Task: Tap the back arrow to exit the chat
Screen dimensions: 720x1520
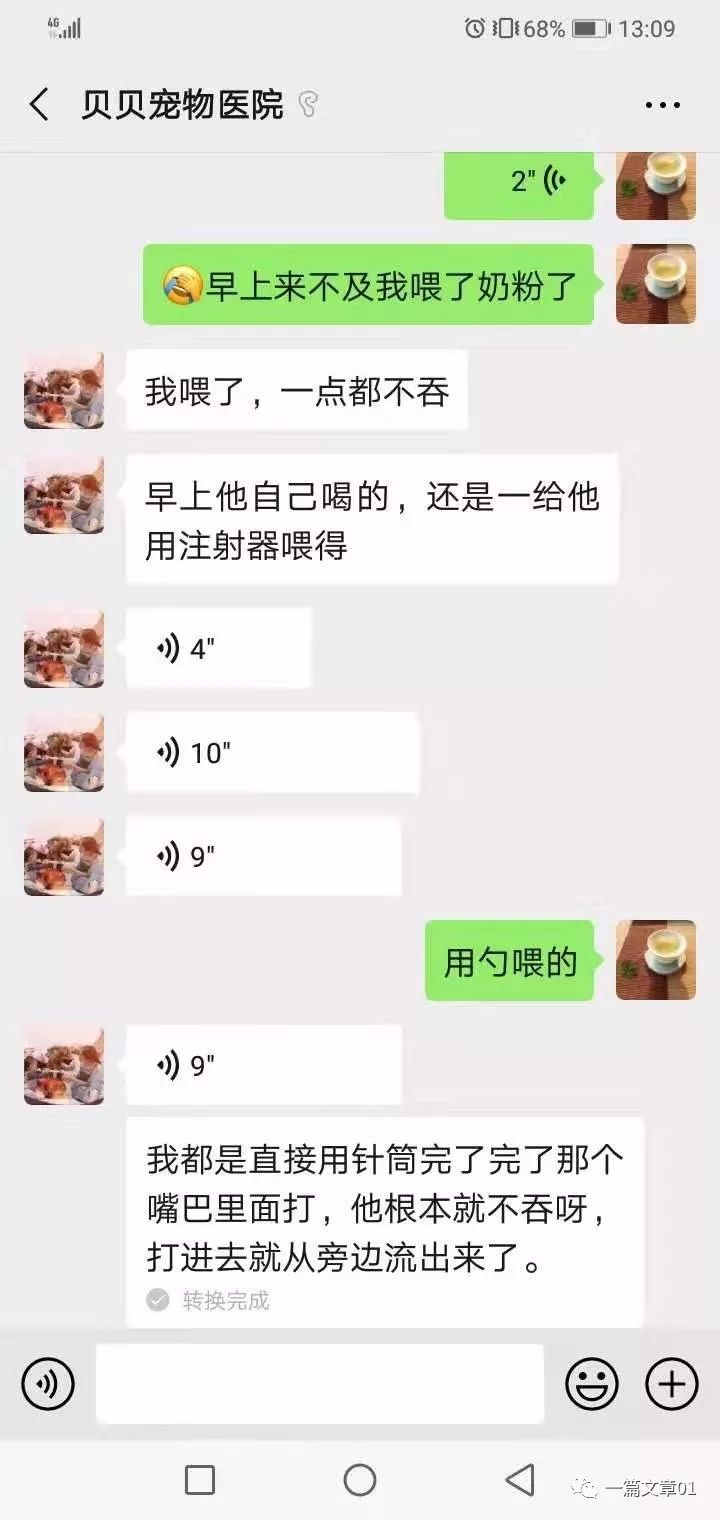Action: [38, 103]
